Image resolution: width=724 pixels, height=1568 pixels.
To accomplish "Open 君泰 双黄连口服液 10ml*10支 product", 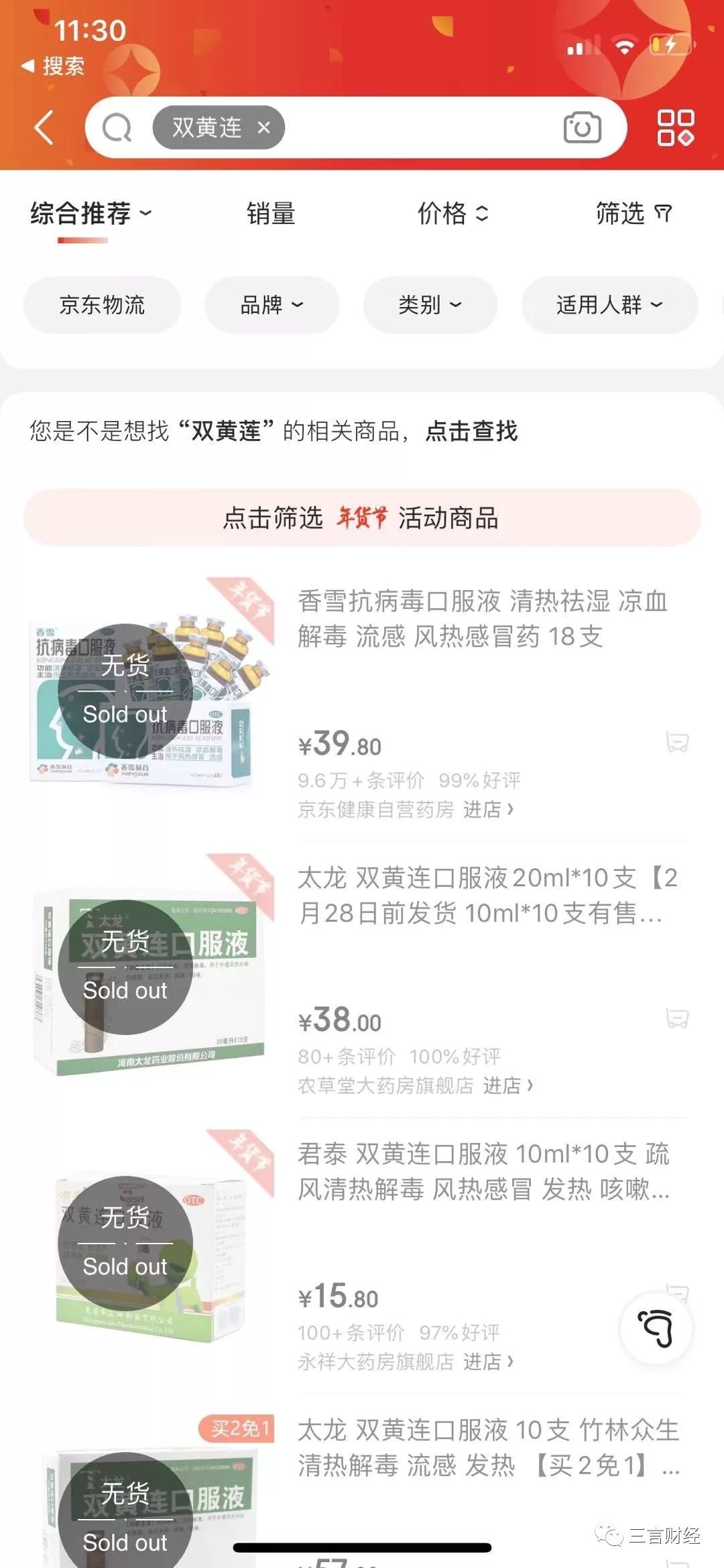I will coord(483,1171).
